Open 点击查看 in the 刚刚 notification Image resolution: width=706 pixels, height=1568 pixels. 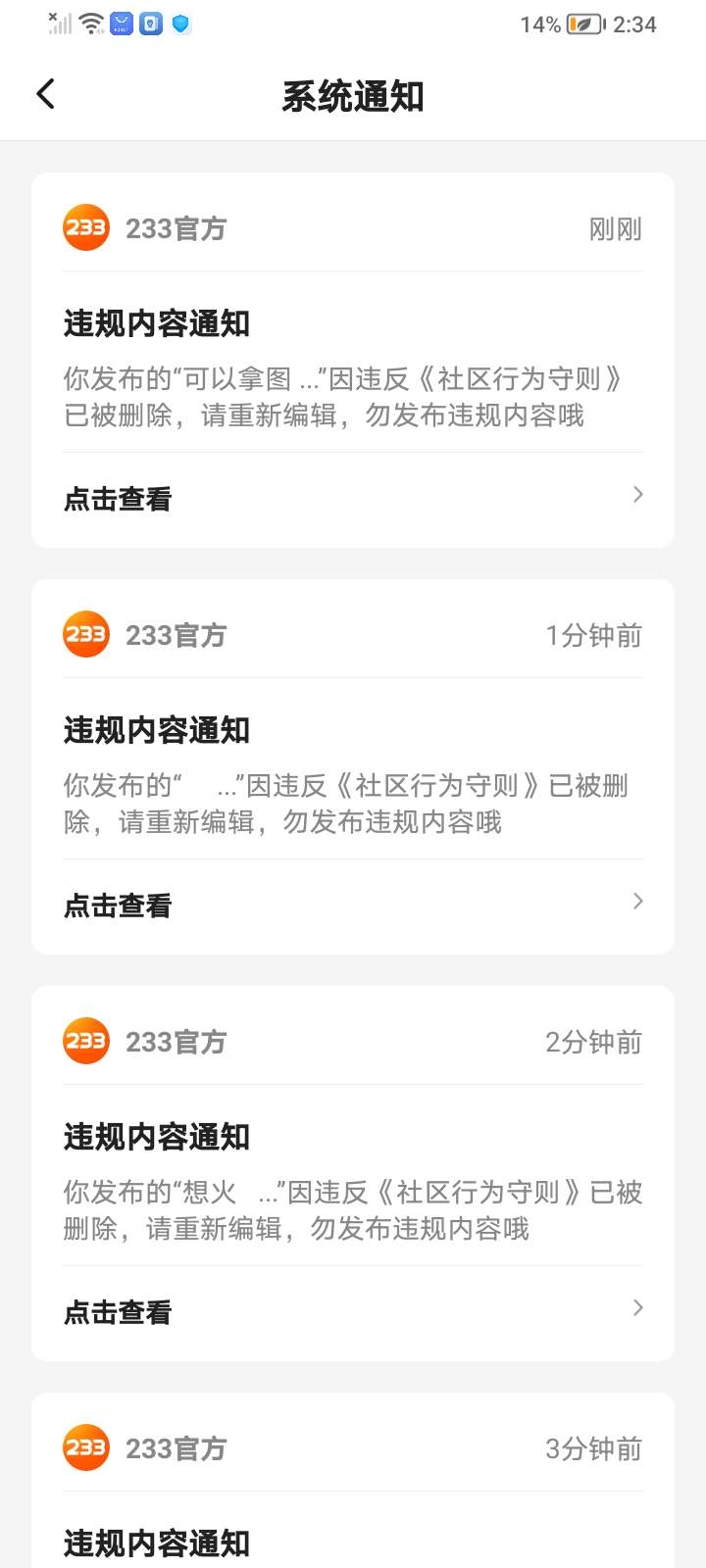[x=353, y=499]
